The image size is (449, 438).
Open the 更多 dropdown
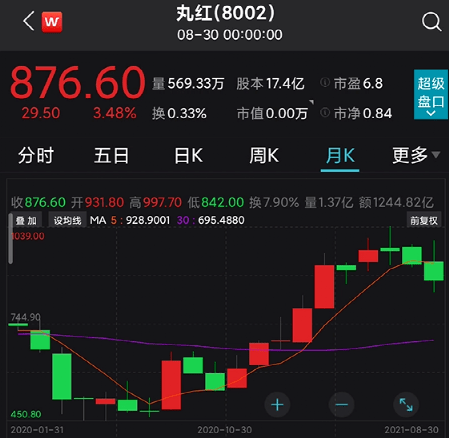tap(416, 155)
